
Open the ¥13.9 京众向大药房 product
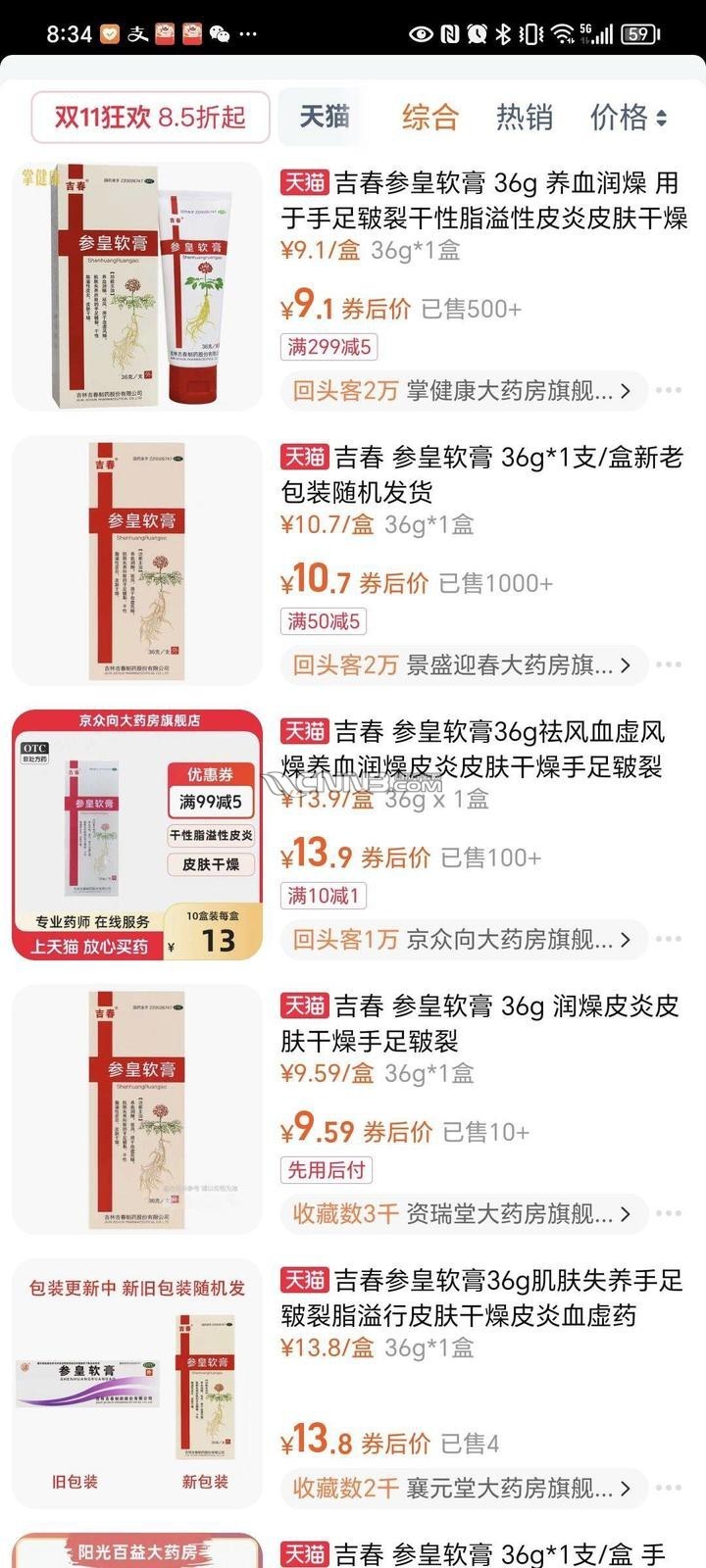pyautogui.click(x=480, y=749)
